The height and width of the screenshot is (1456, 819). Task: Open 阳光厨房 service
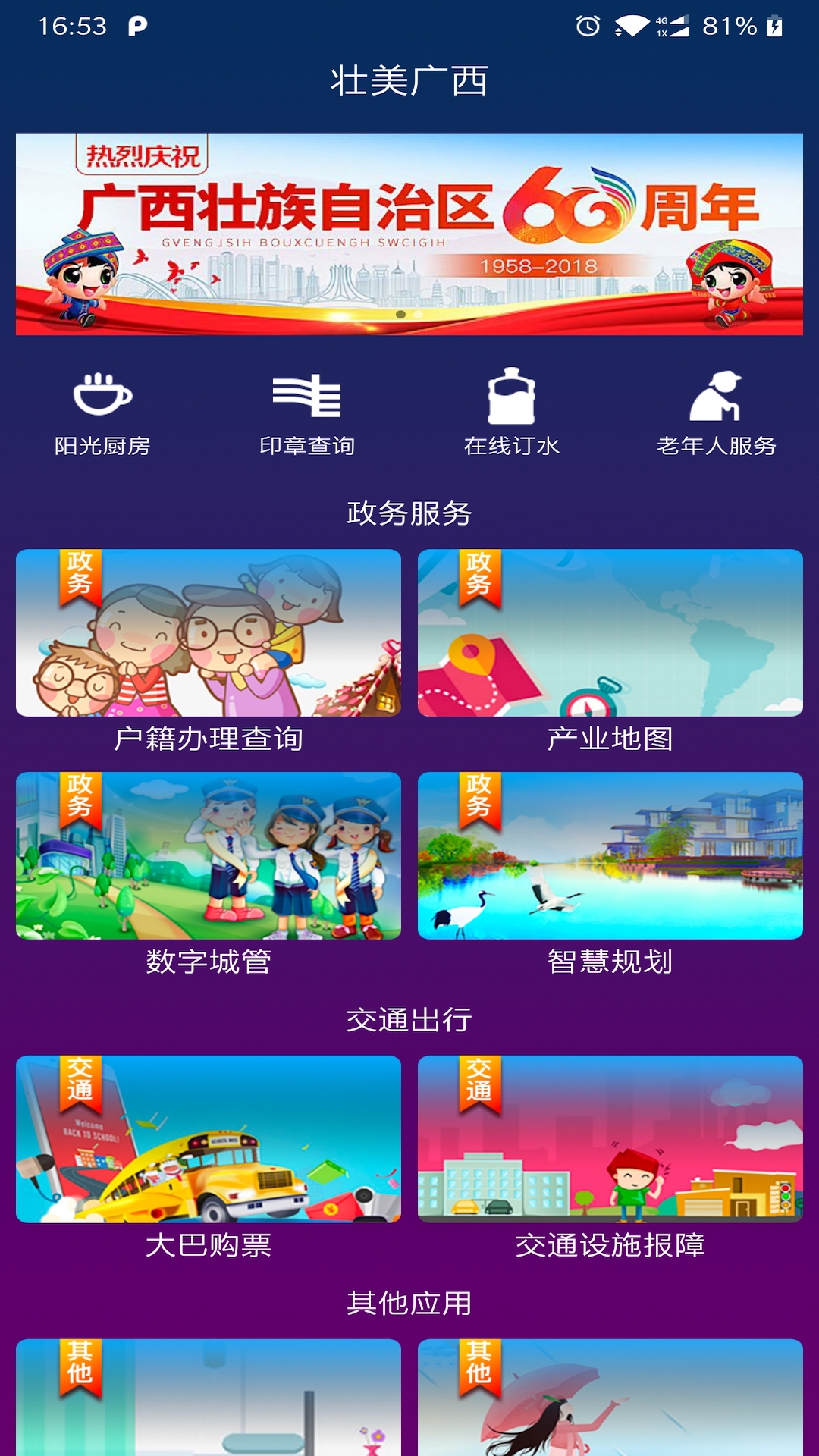coord(102,413)
